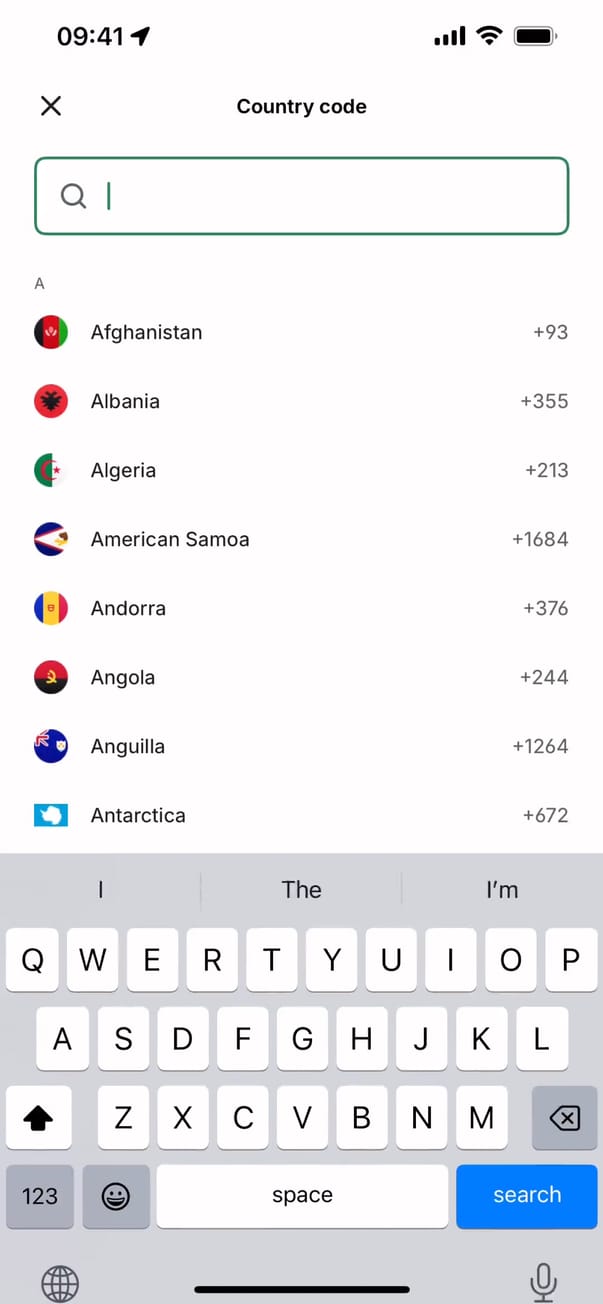Close the Country code screen
Image resolution: width=603 pixels, height=1304 pixels.
click(x=51, y=106)
